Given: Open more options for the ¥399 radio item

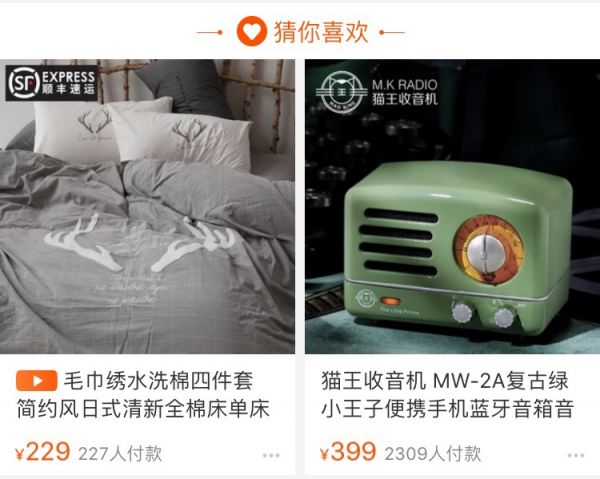Looking at the screenshot, I should click(x=577, y=454).
